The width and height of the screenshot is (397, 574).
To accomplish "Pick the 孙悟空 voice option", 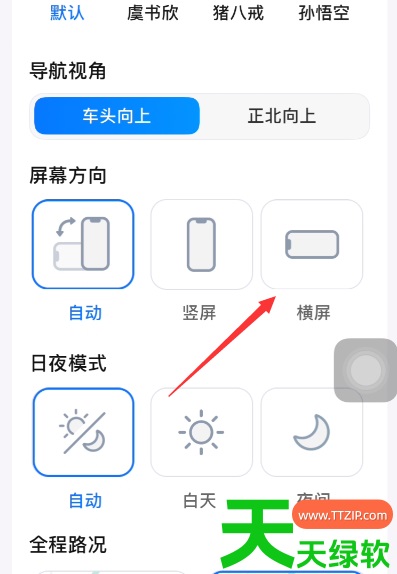I will click(x=324, y=13).
